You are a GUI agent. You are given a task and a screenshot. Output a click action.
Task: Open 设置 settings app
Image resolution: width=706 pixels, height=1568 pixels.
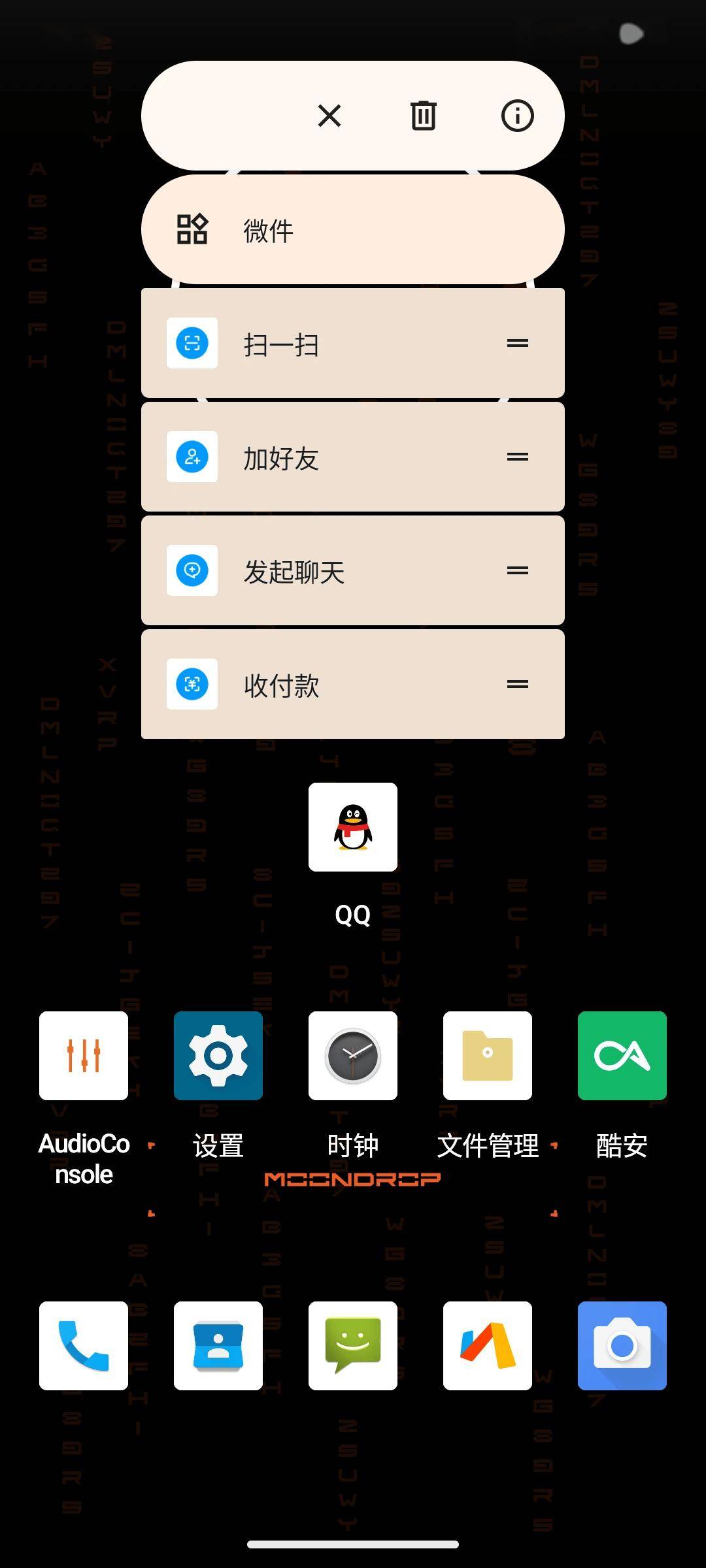click(218, 1056)
